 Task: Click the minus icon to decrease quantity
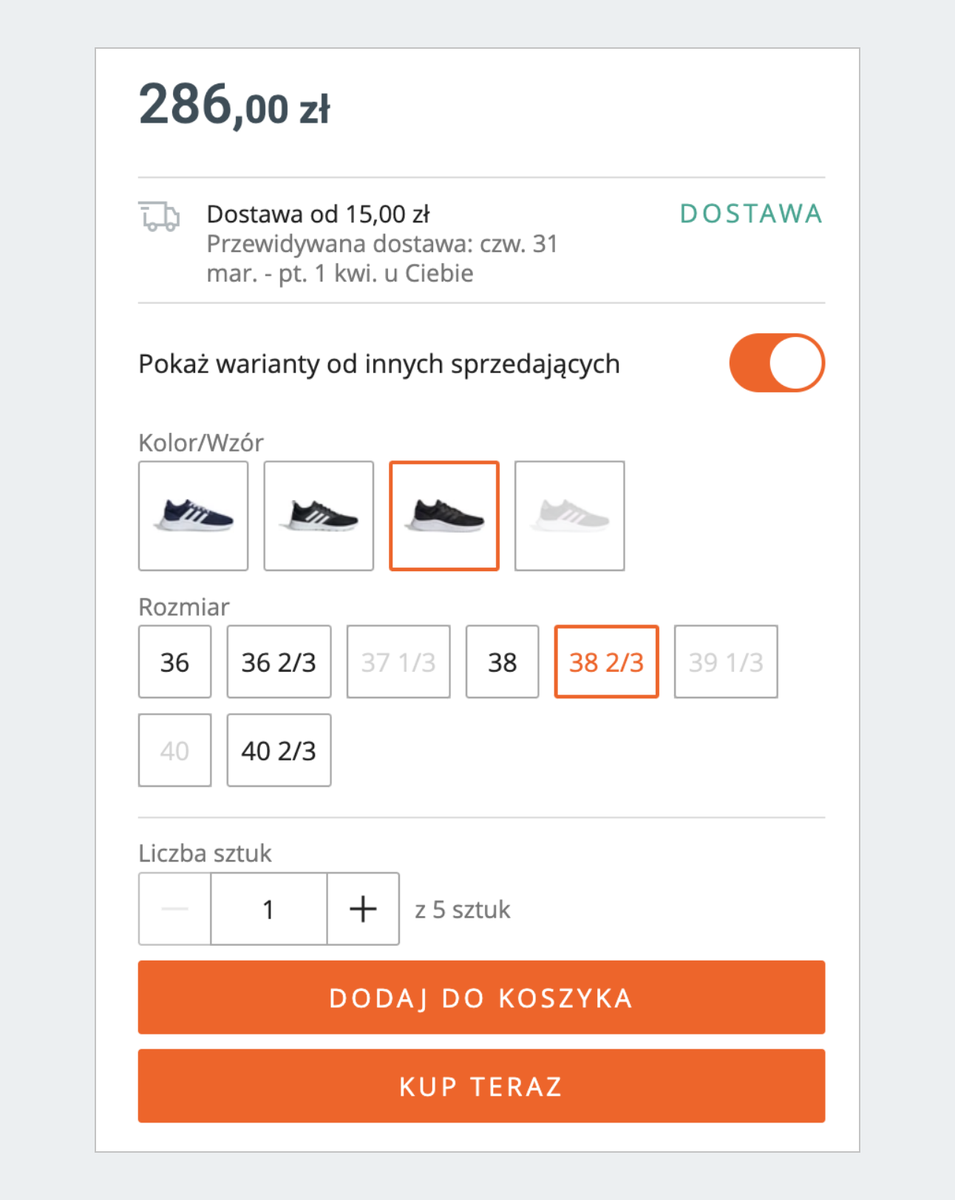pos(174,908)
